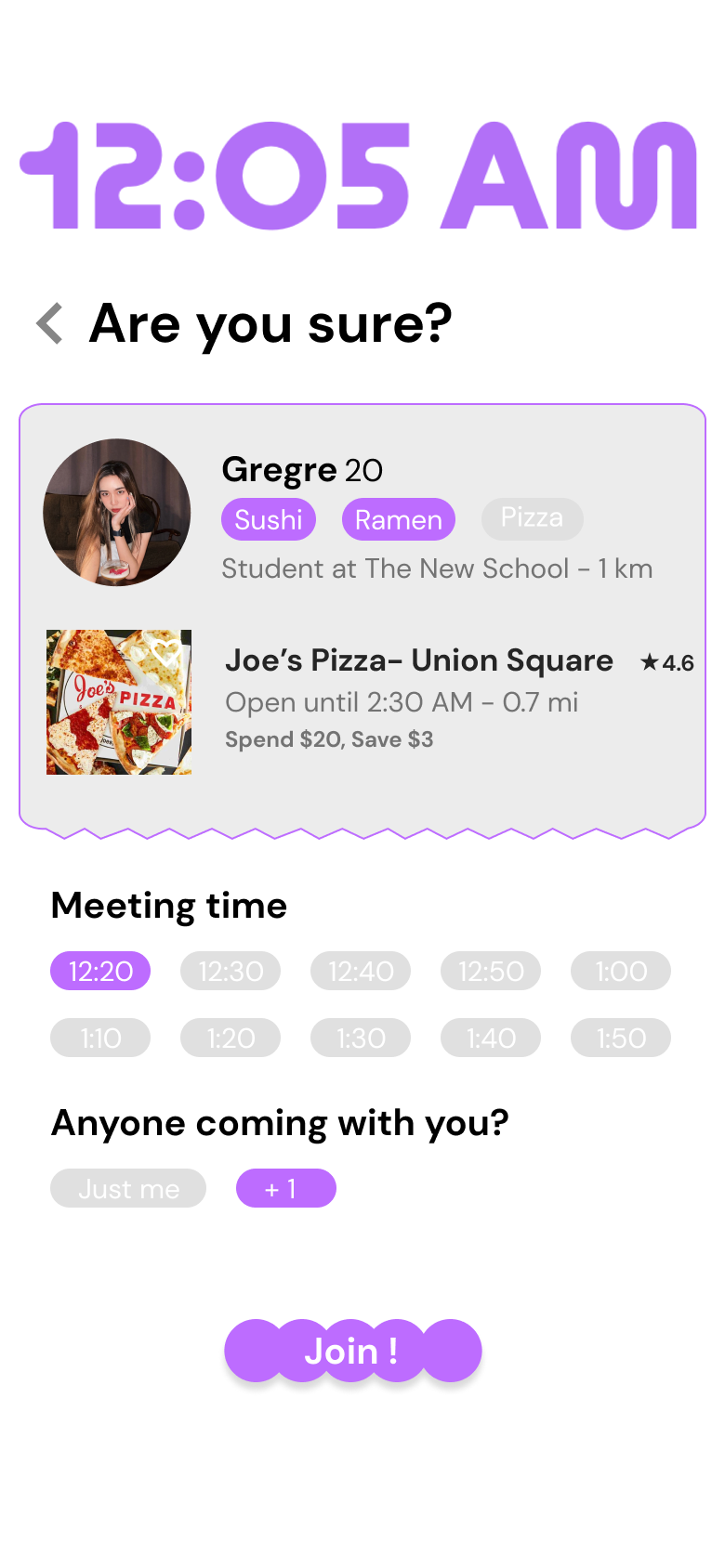Choose the 1:10 time chip

(x=100, y=1038)
